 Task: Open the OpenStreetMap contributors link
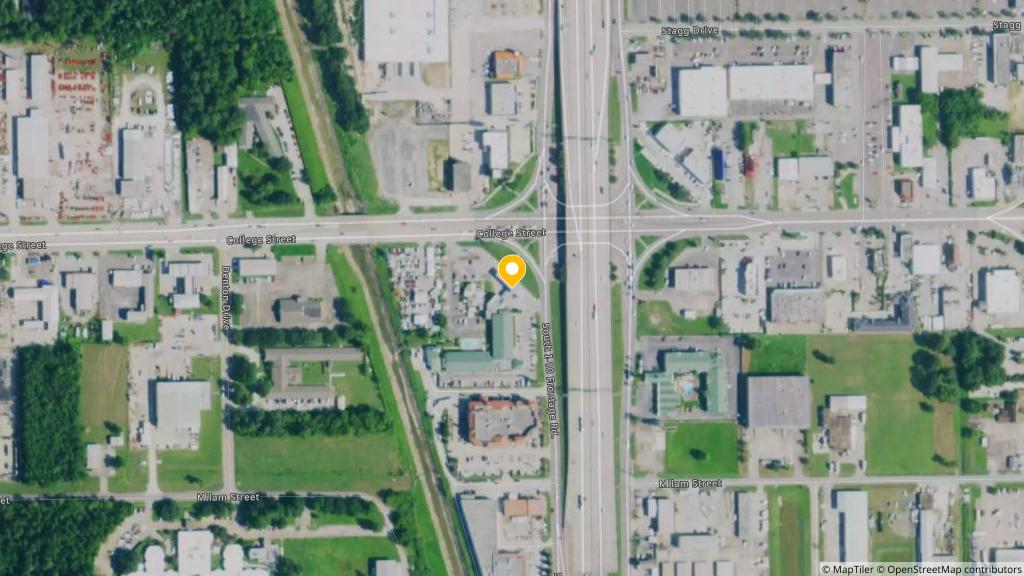[952, 569]
